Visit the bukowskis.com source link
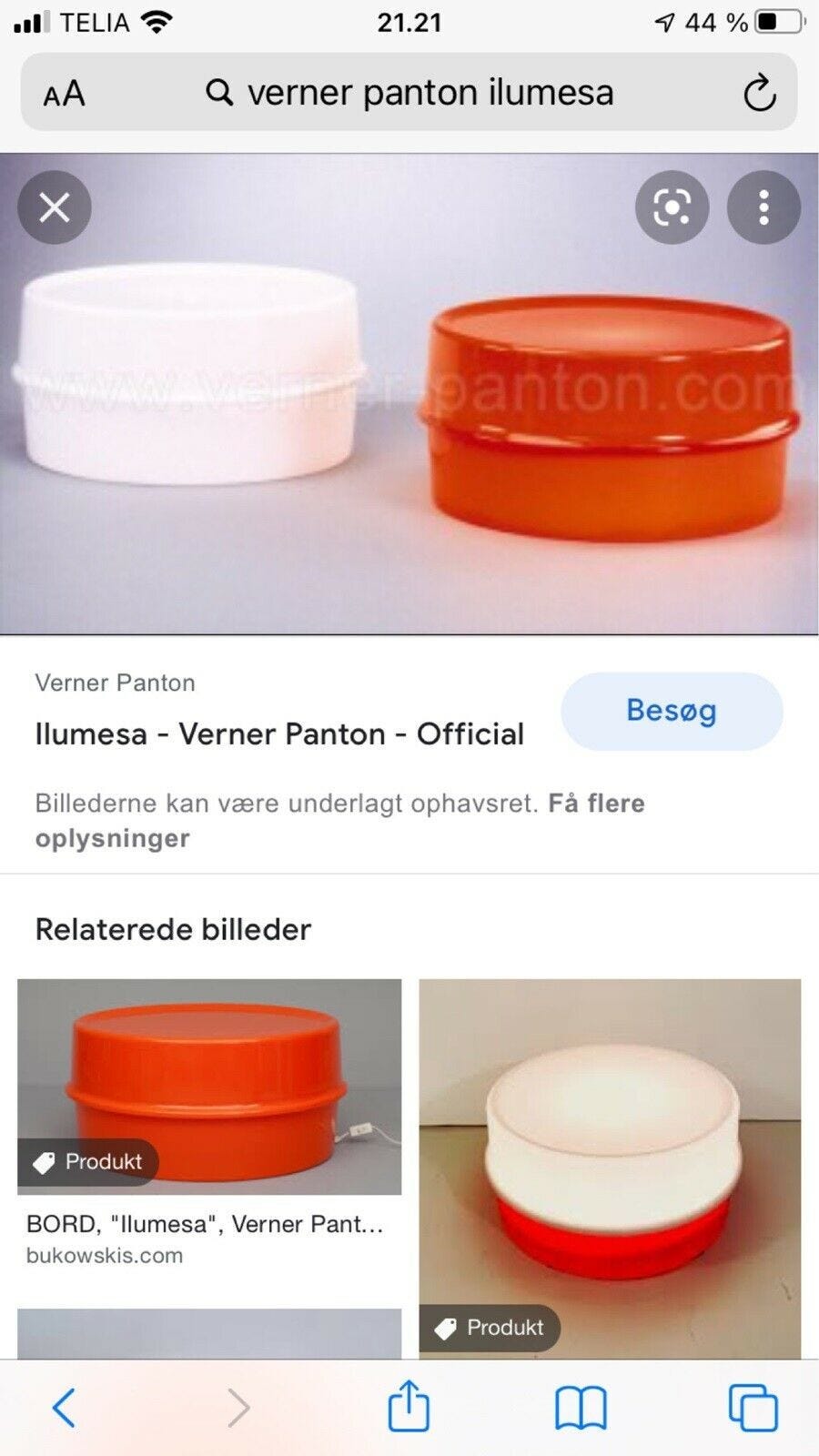The height and width of the screenshot is (1456, 819). tap(103, 1255)
